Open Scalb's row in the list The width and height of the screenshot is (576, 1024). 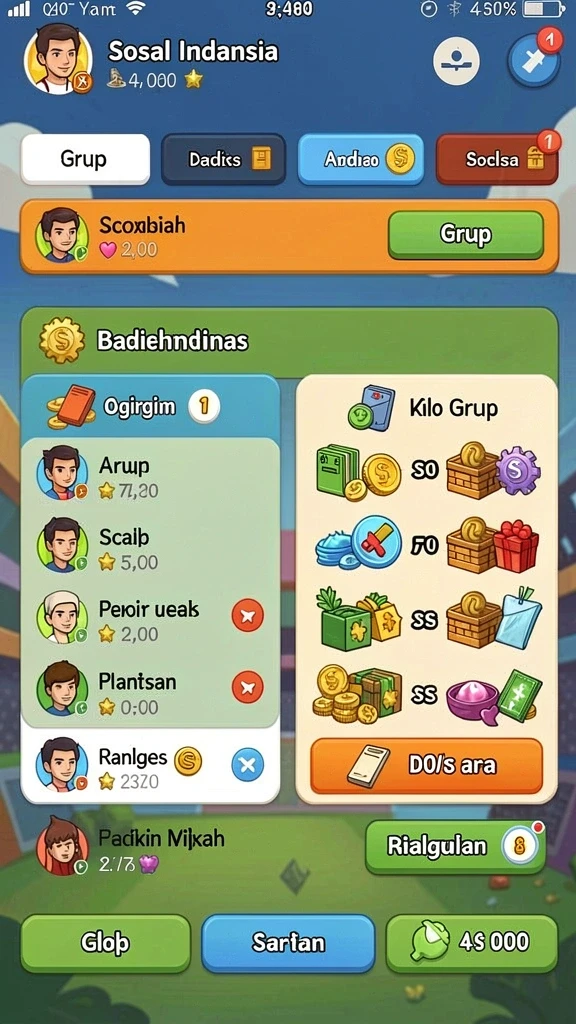[x=150, y=547]
